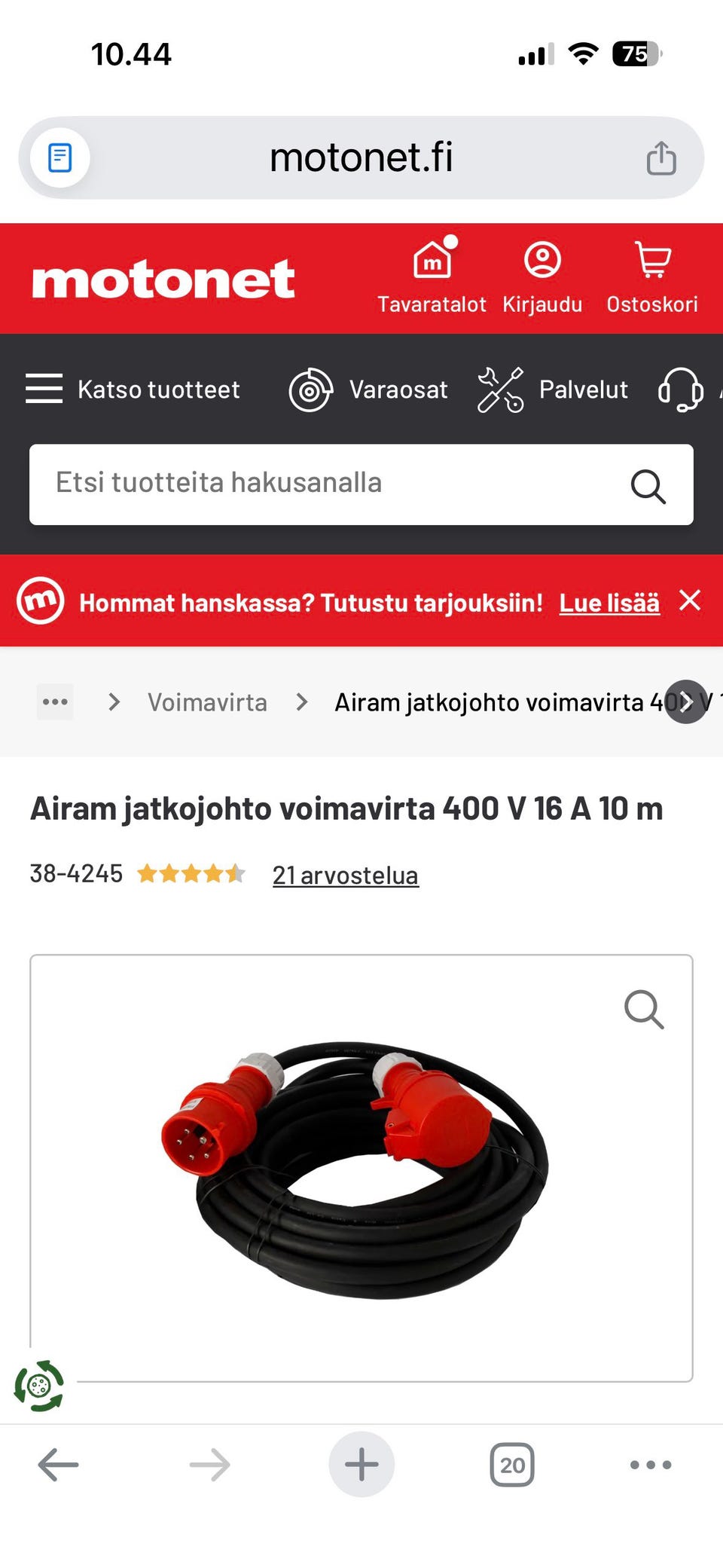
Task: Tap Lue lisää in the offer banner
Action: [x=609, y=602]
